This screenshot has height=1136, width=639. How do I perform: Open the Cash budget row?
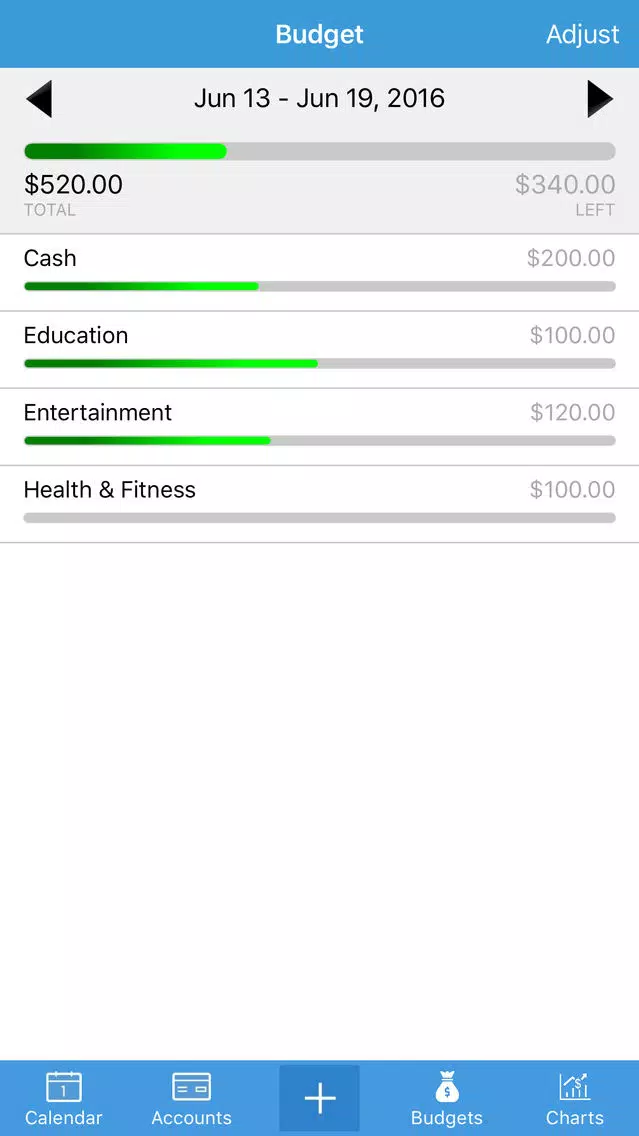coord(320,272)
